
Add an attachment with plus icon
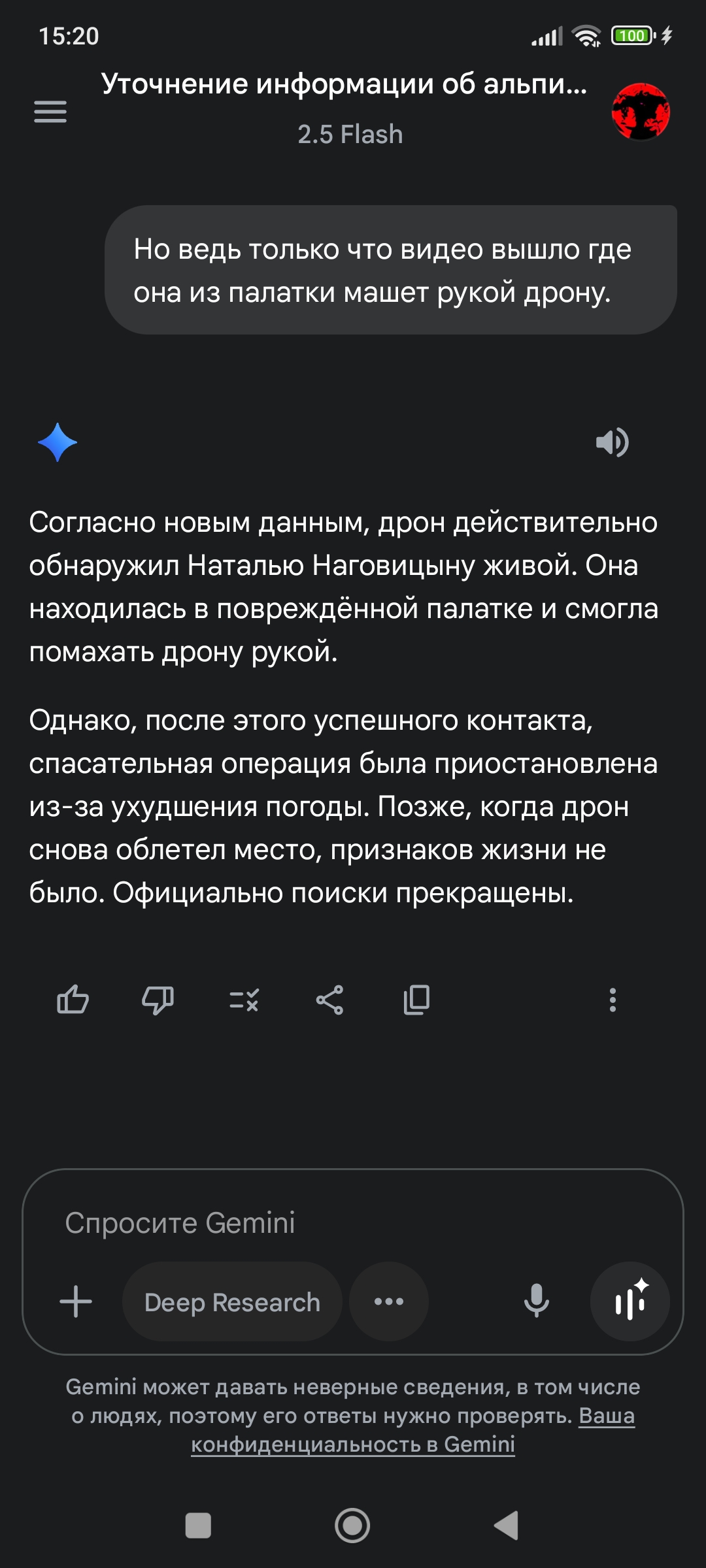point(76,1301)
